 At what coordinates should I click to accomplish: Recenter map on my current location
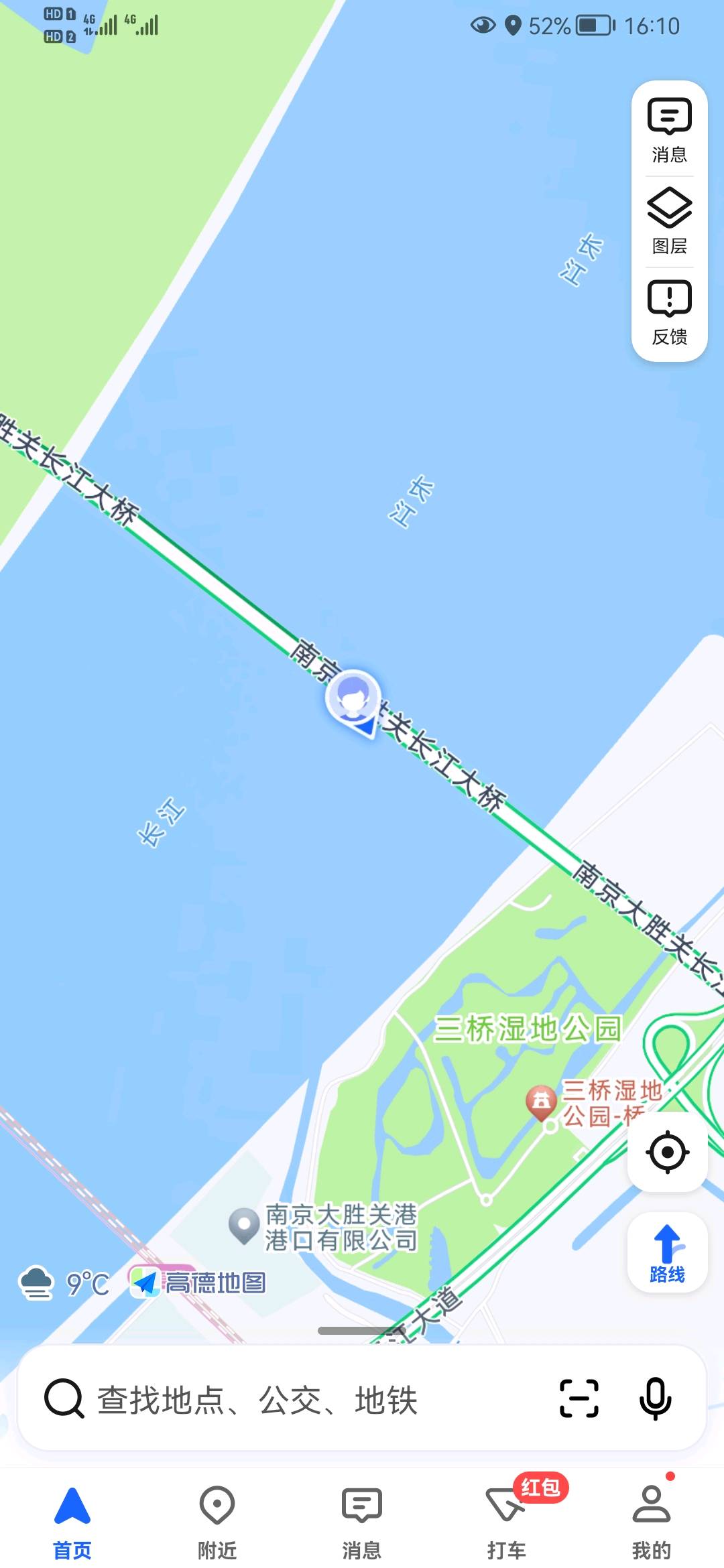[668, 1152]
